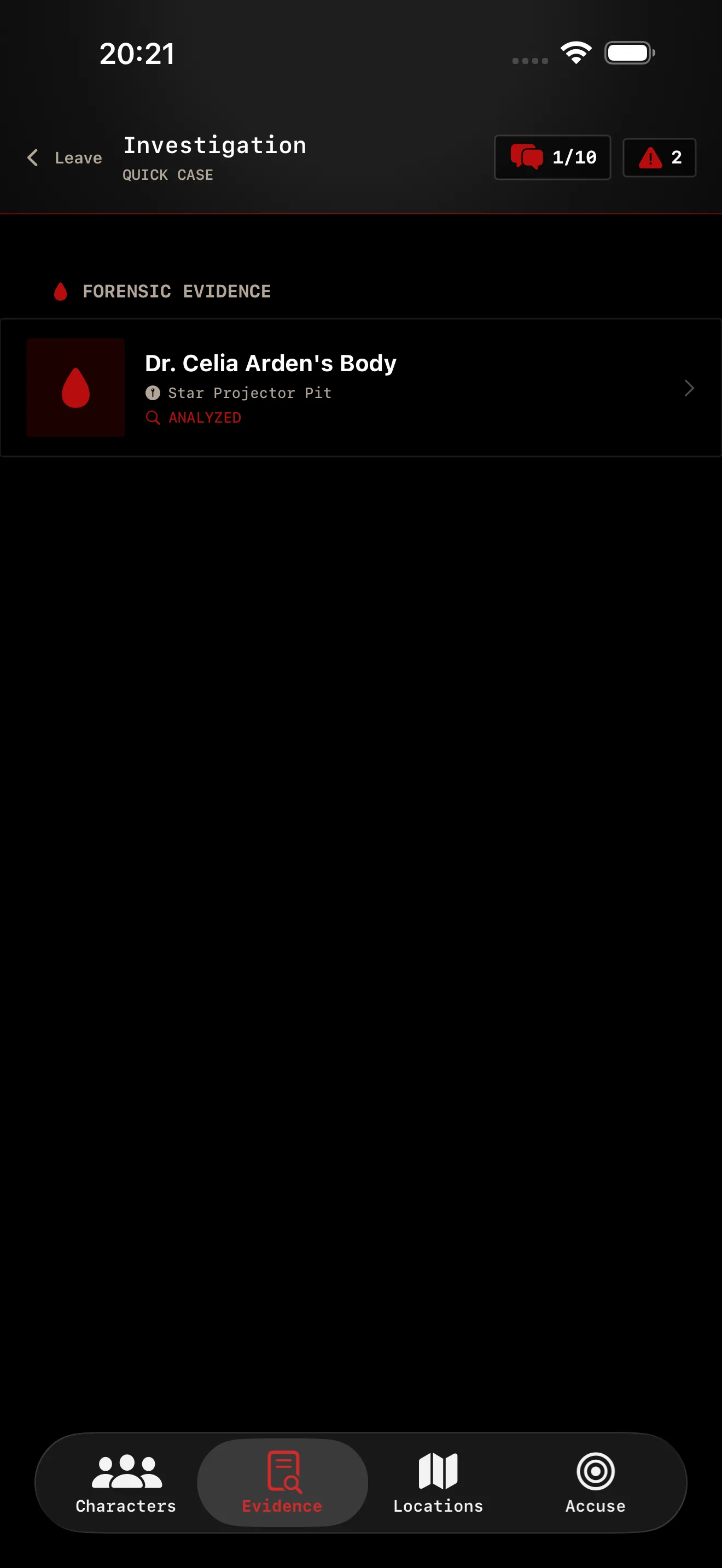Viewport: 722px width, 1568px height.
Task: Select the Evidence tab
Action: point(282,1483)
